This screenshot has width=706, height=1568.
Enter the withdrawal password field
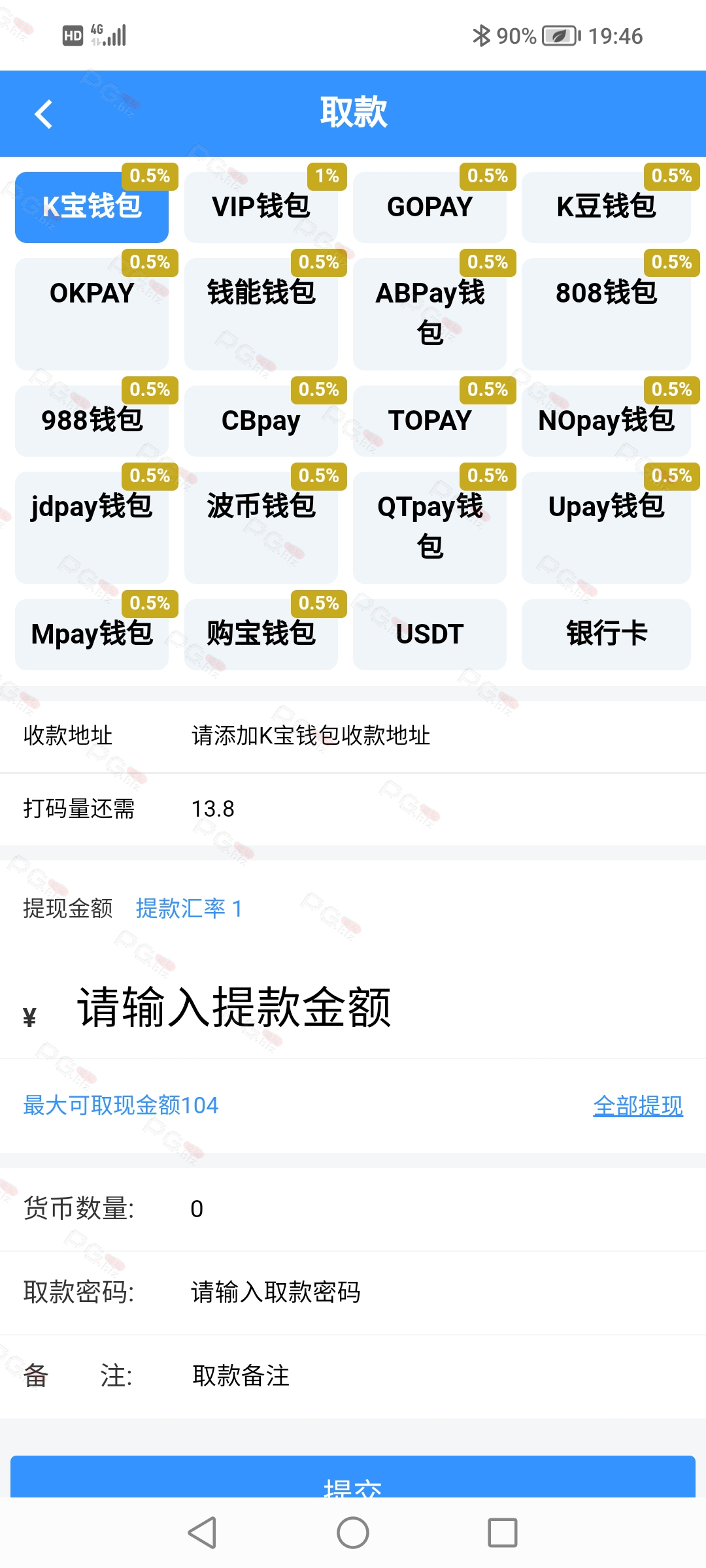(x=353, y=1292)
